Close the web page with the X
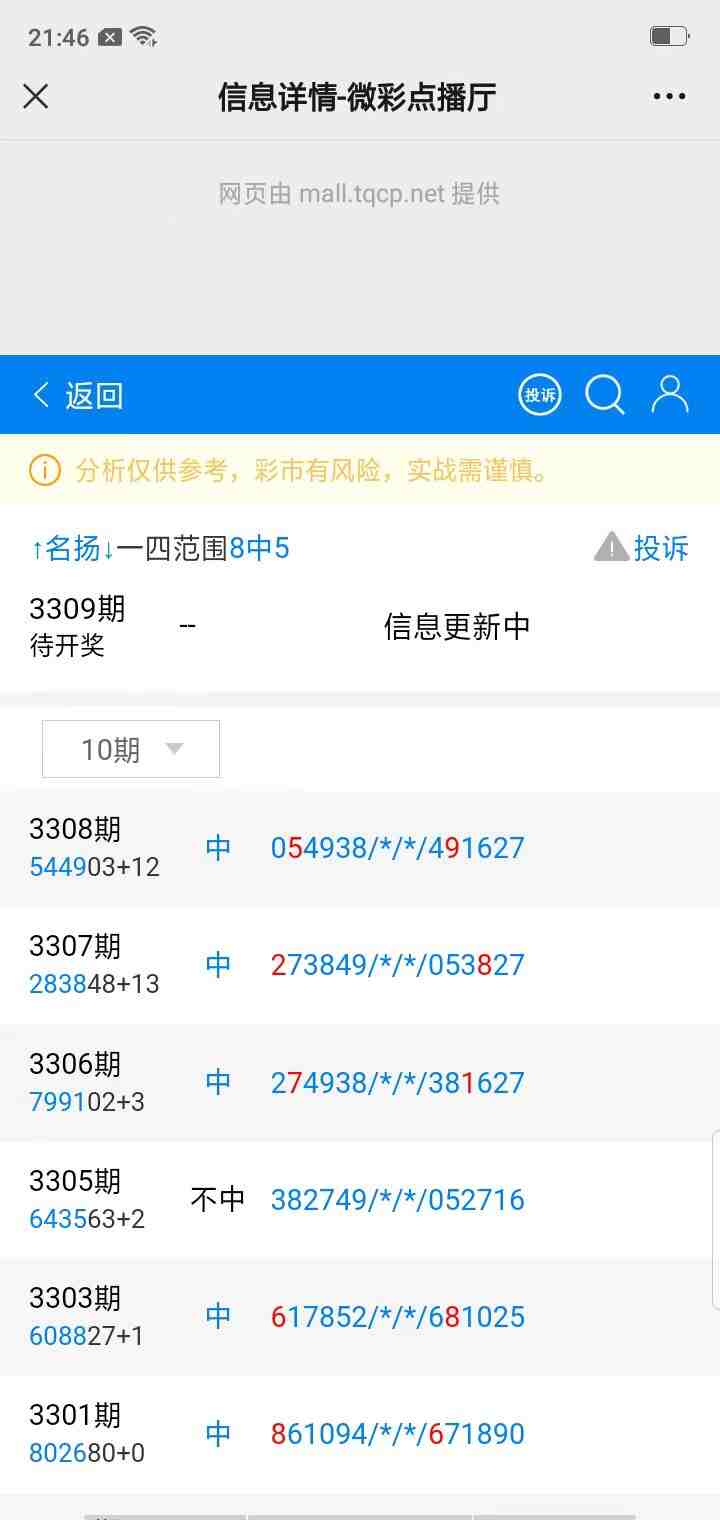The height and width of the screenshot is (1520, 720). (36, 97)
